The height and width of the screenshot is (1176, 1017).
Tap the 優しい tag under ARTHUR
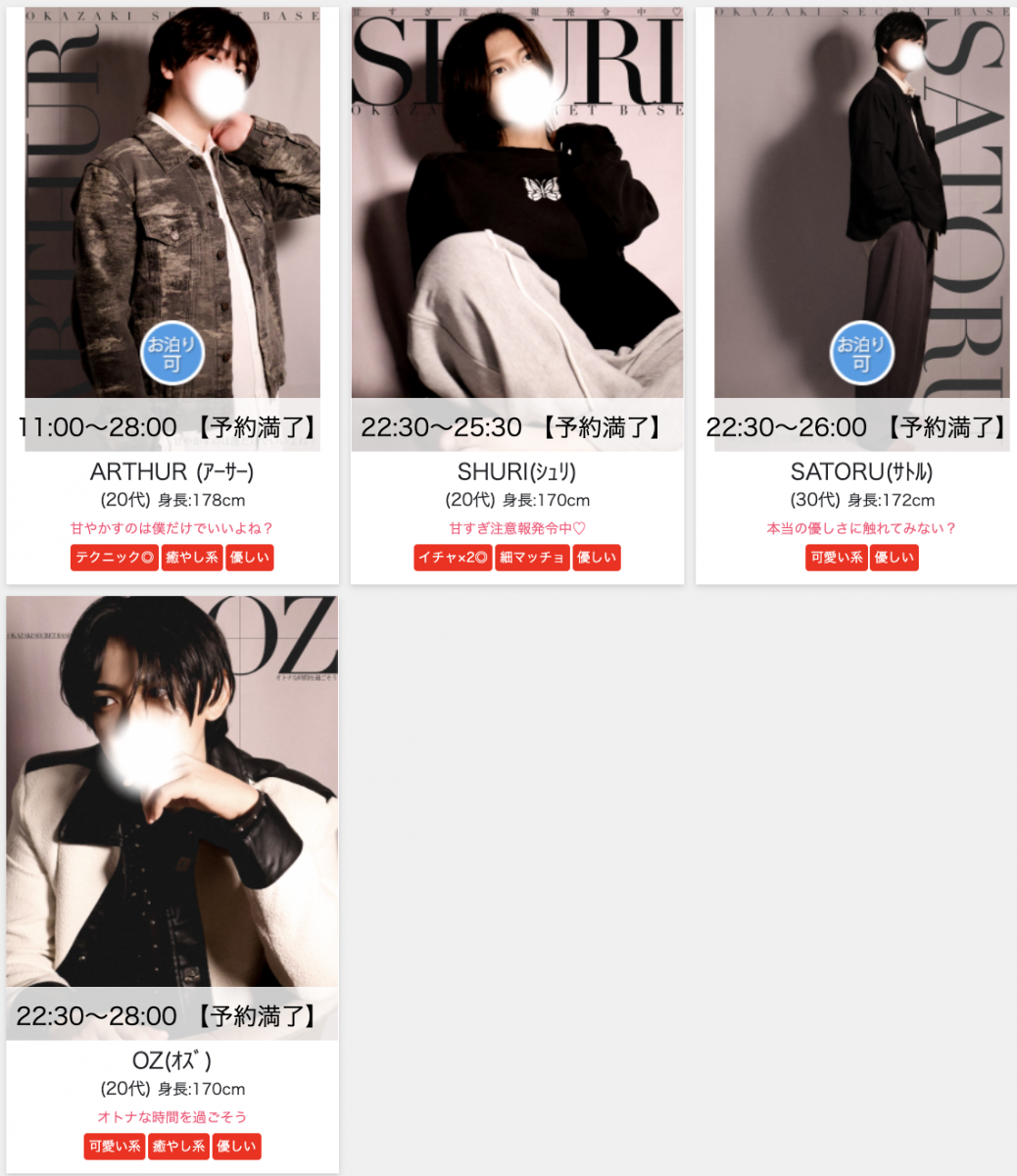pyautogui.click(x=250, y=558)
